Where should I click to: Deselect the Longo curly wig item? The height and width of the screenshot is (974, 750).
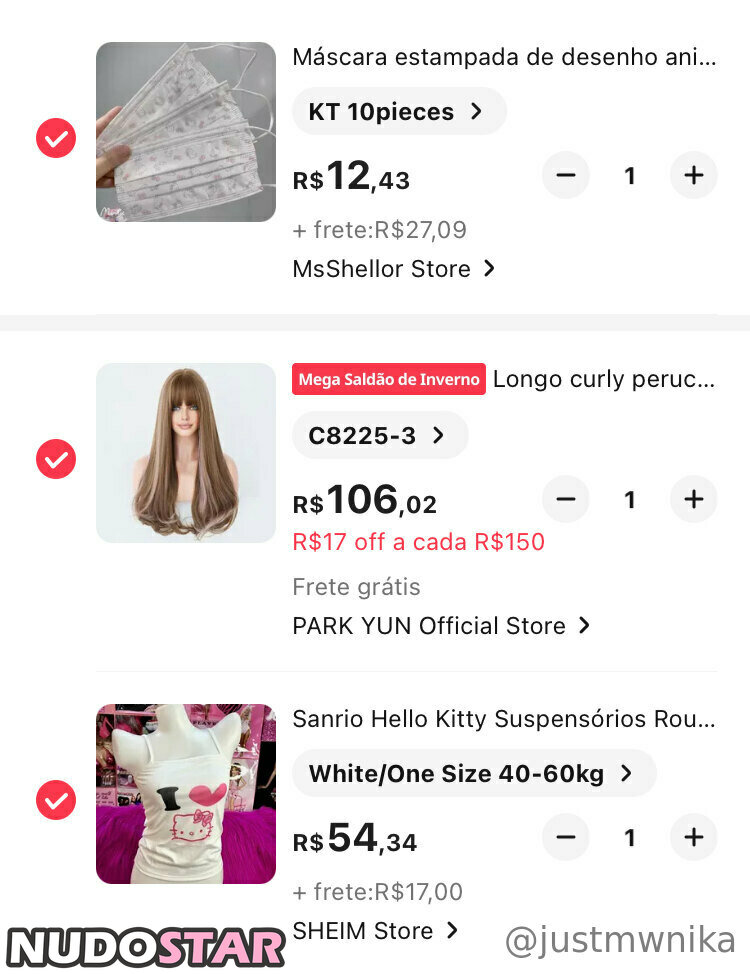(x=56, y=459)
